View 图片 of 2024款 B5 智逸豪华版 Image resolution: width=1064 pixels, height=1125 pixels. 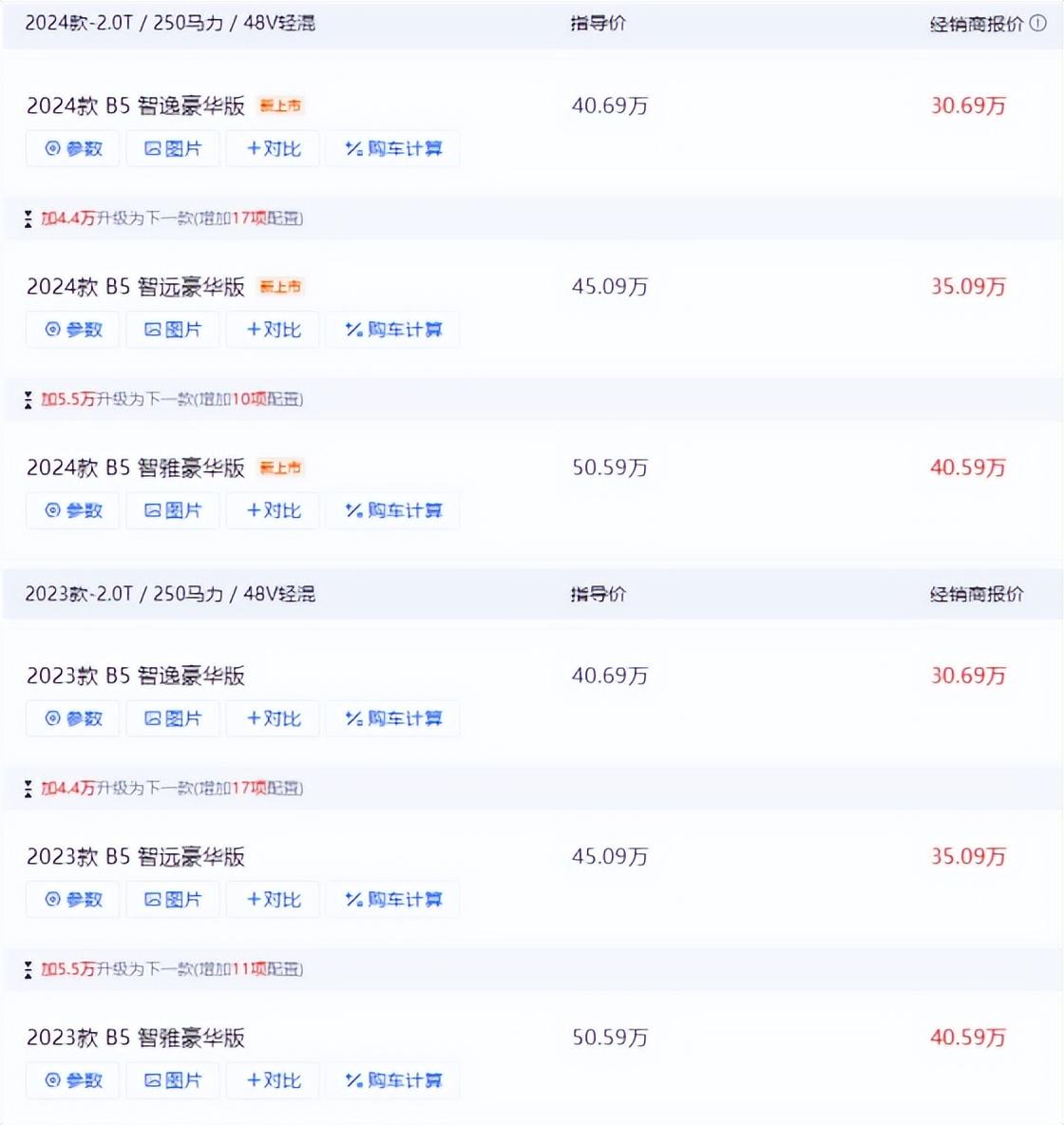click(x=173, y=149)
